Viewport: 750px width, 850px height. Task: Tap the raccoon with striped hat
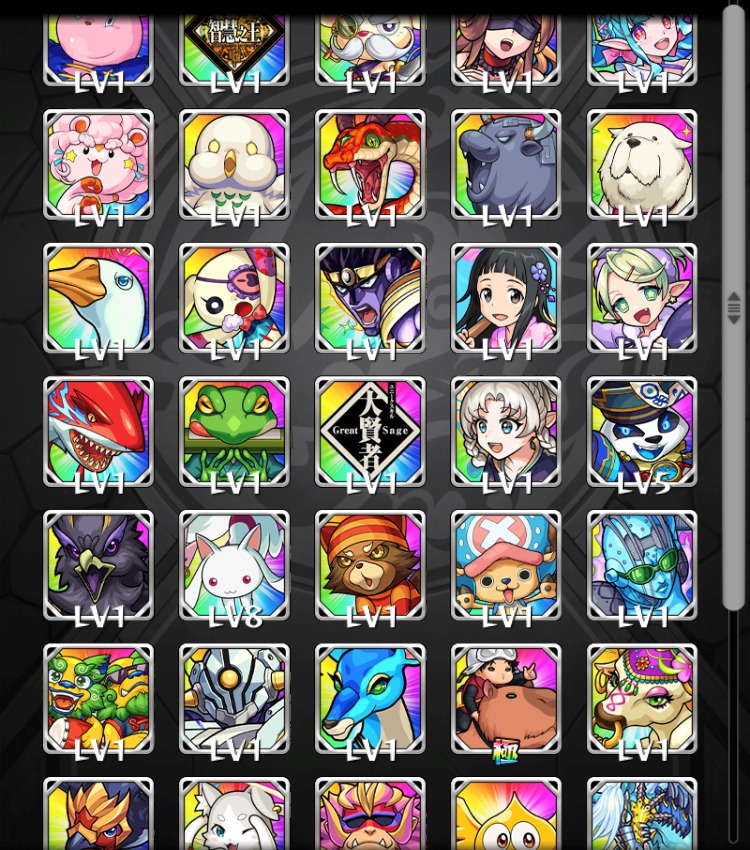370,565
